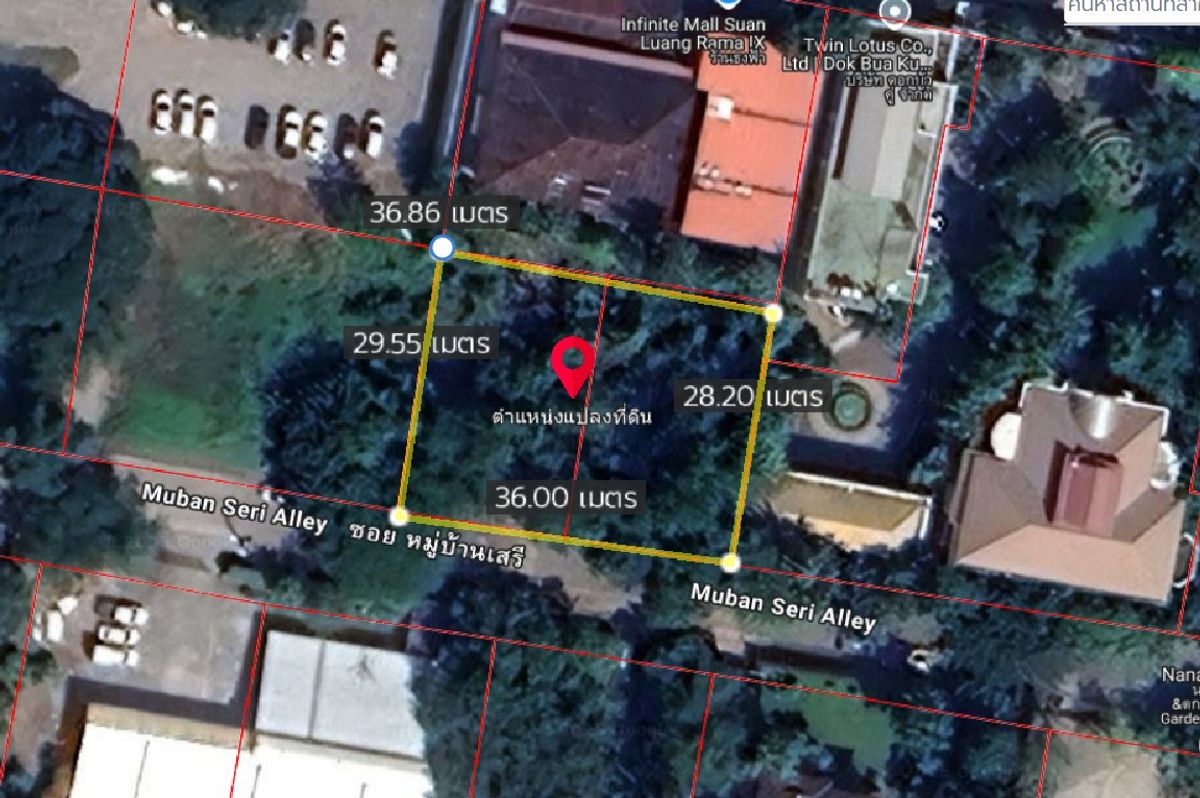Open Infinite Mall Suan Luang Rama IX marker

coord(728,5)
